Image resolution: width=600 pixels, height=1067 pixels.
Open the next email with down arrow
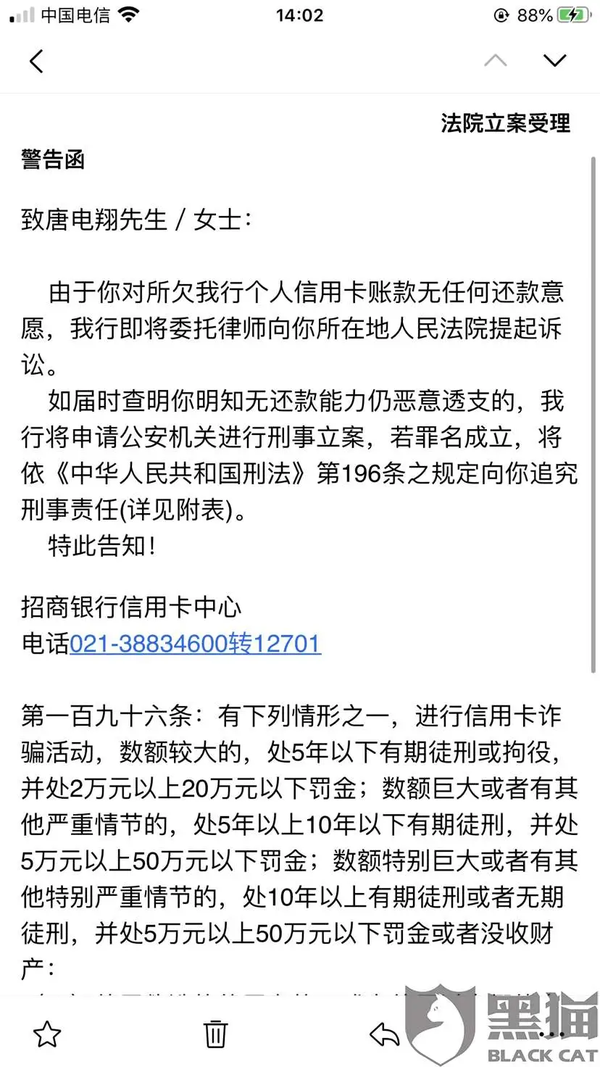point(555,61)
